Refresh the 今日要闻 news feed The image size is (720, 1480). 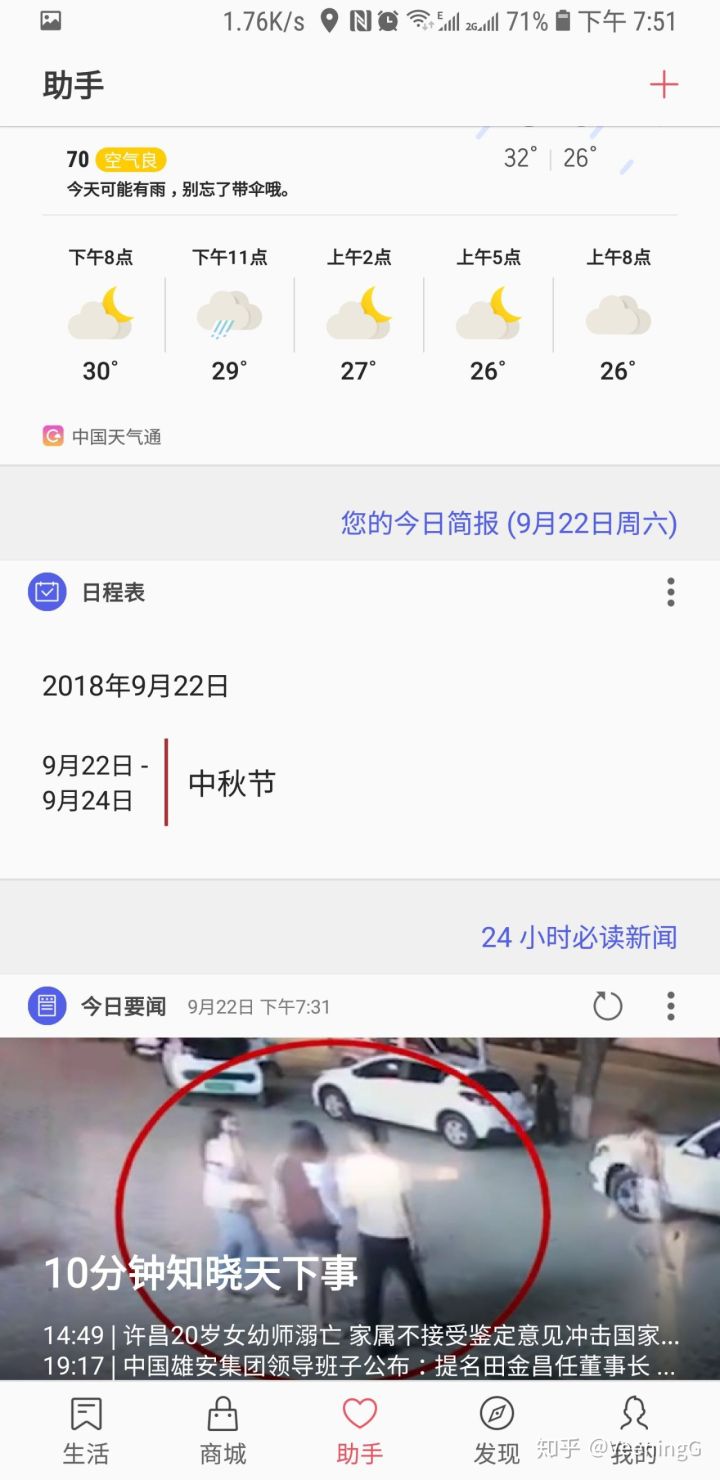coord(608,1007)
